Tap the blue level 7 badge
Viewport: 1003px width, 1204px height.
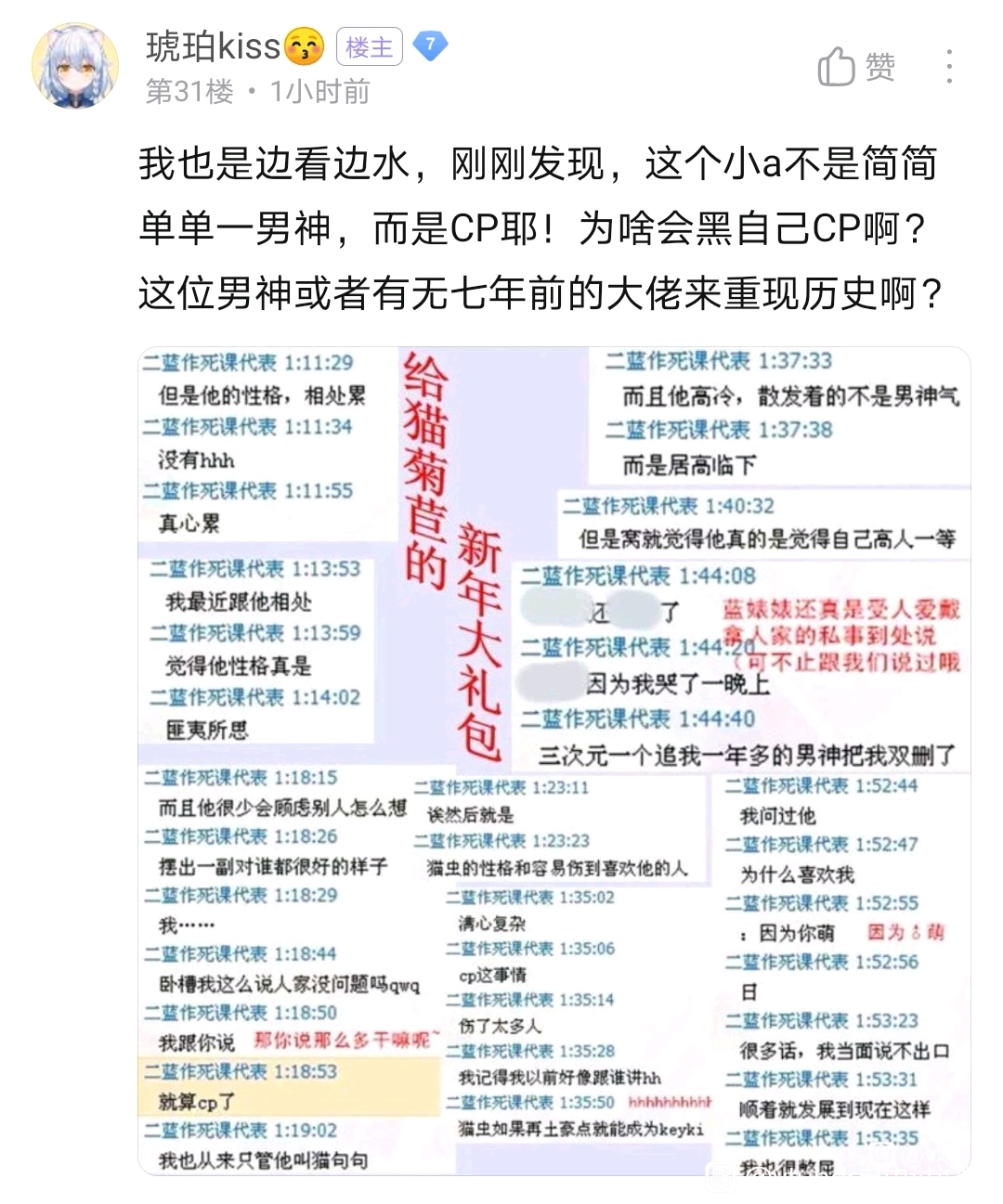(x=430, y=45)
